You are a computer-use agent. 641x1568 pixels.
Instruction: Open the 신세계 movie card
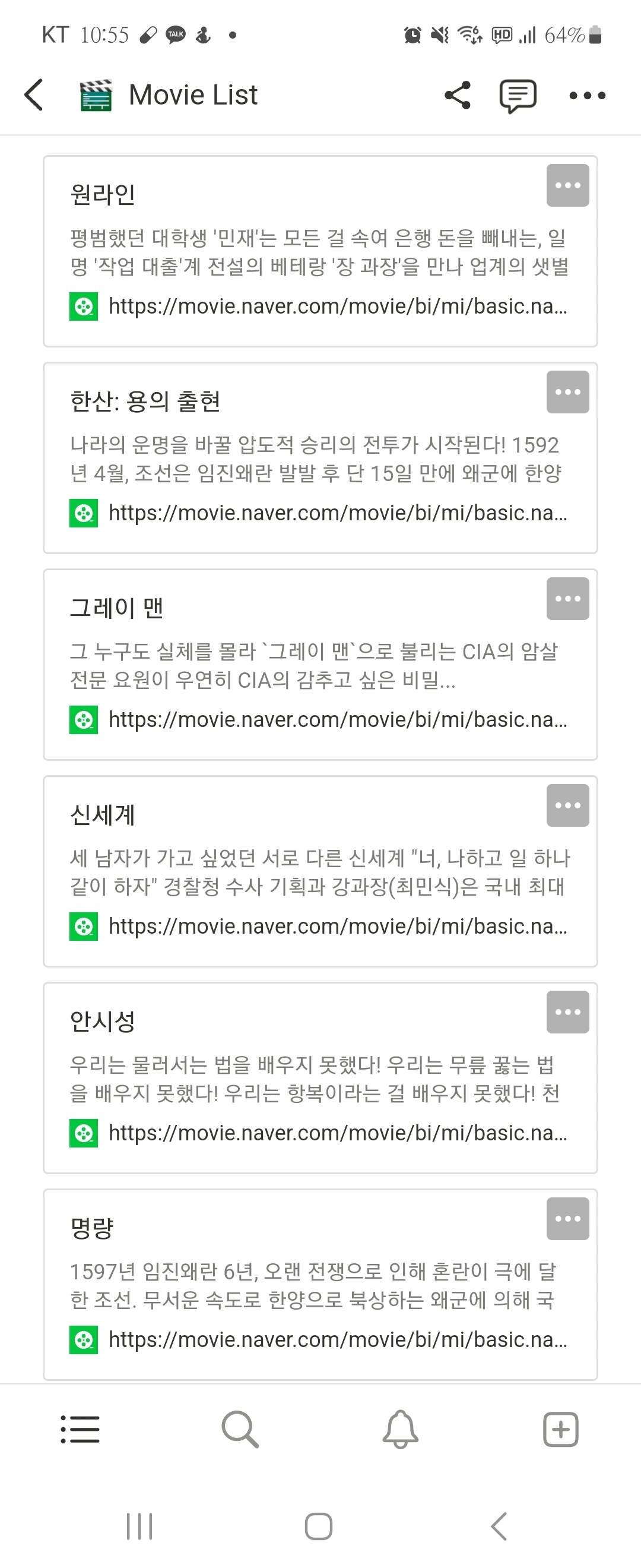[320, 871]
